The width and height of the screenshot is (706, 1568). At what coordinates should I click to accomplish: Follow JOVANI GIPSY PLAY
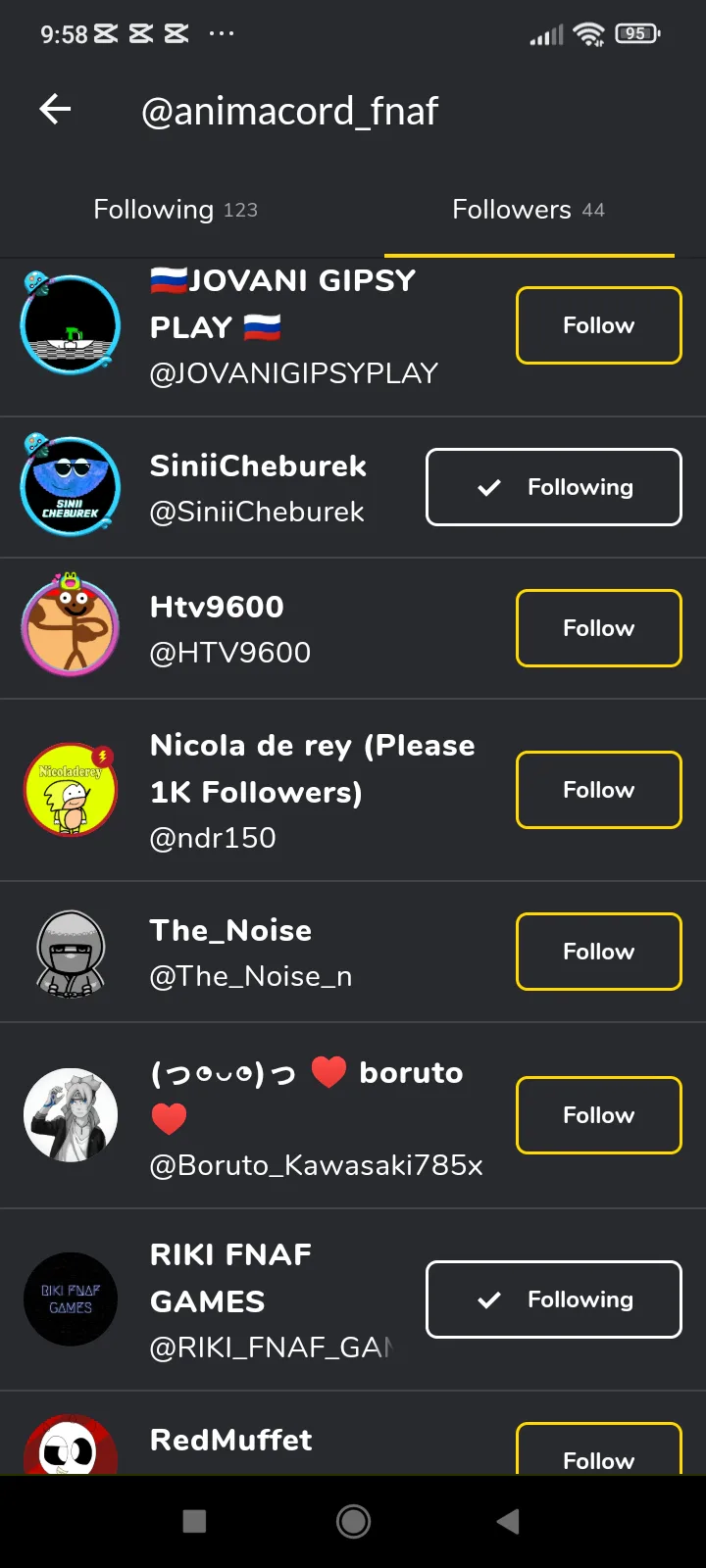(x=598, y=325)
